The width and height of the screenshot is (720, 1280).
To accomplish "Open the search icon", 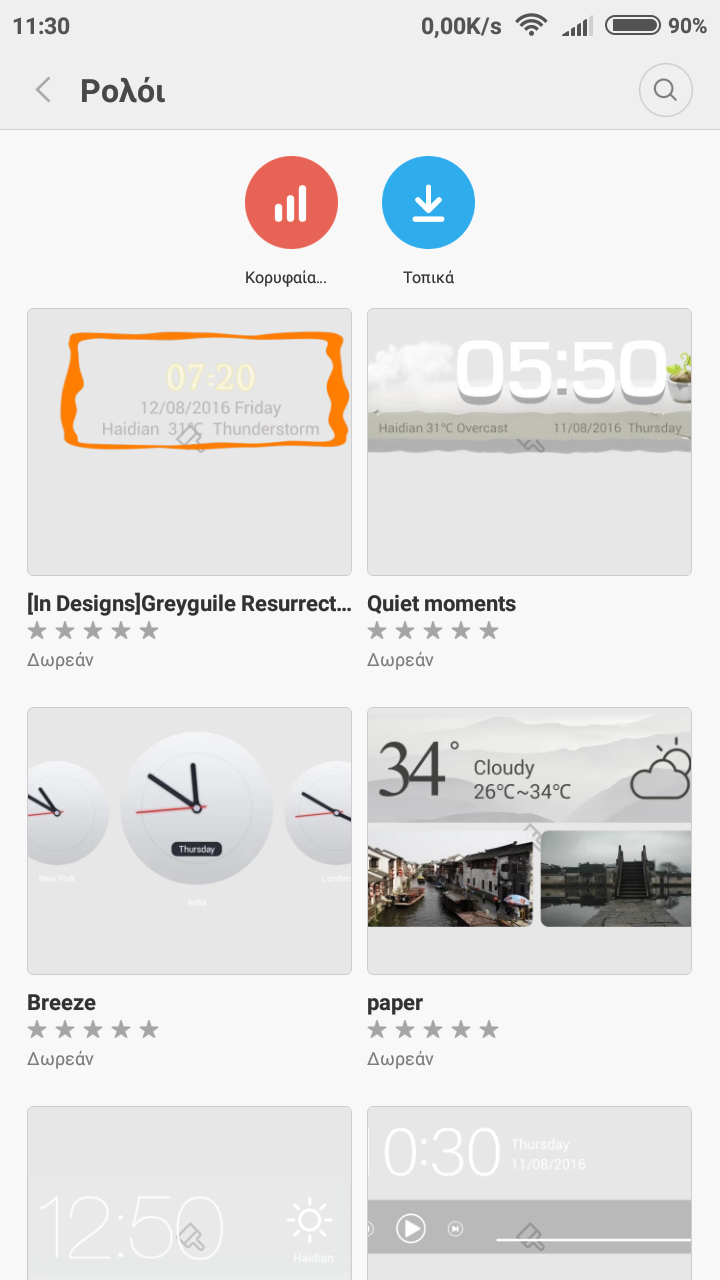I will 666,91.
